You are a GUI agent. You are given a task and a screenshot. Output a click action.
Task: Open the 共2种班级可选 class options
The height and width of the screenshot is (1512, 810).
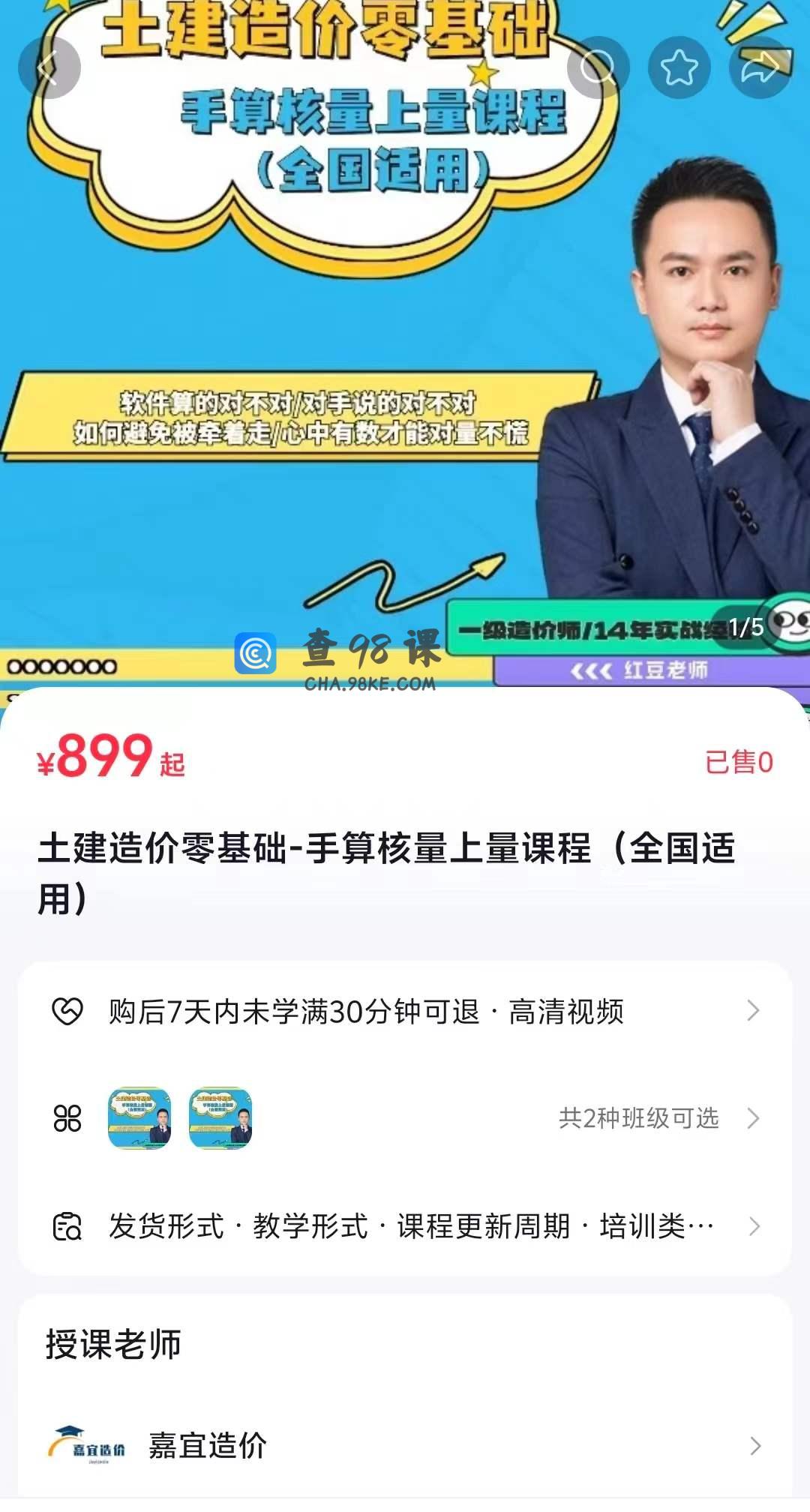(x=639, y=1118)
